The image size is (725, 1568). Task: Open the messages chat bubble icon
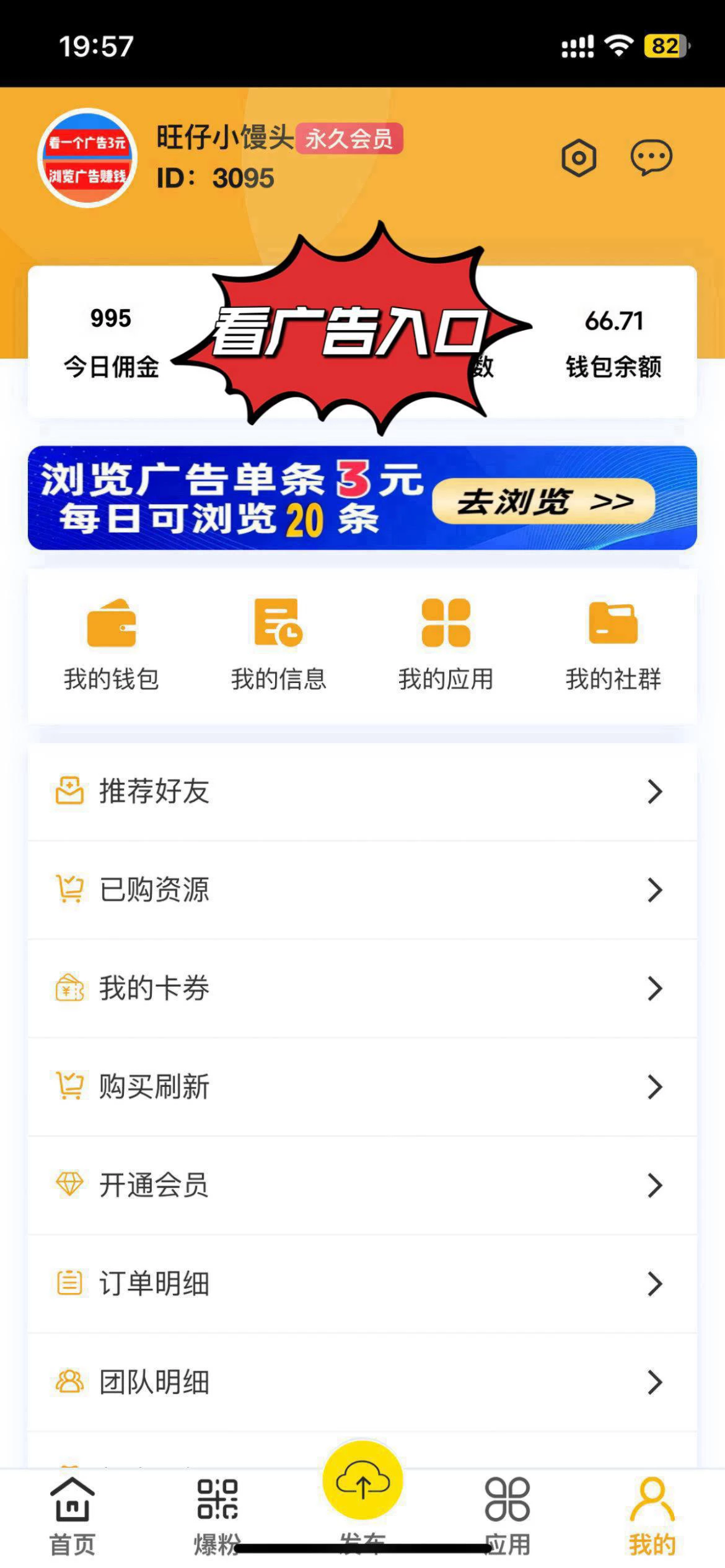(x=651, y=157)
